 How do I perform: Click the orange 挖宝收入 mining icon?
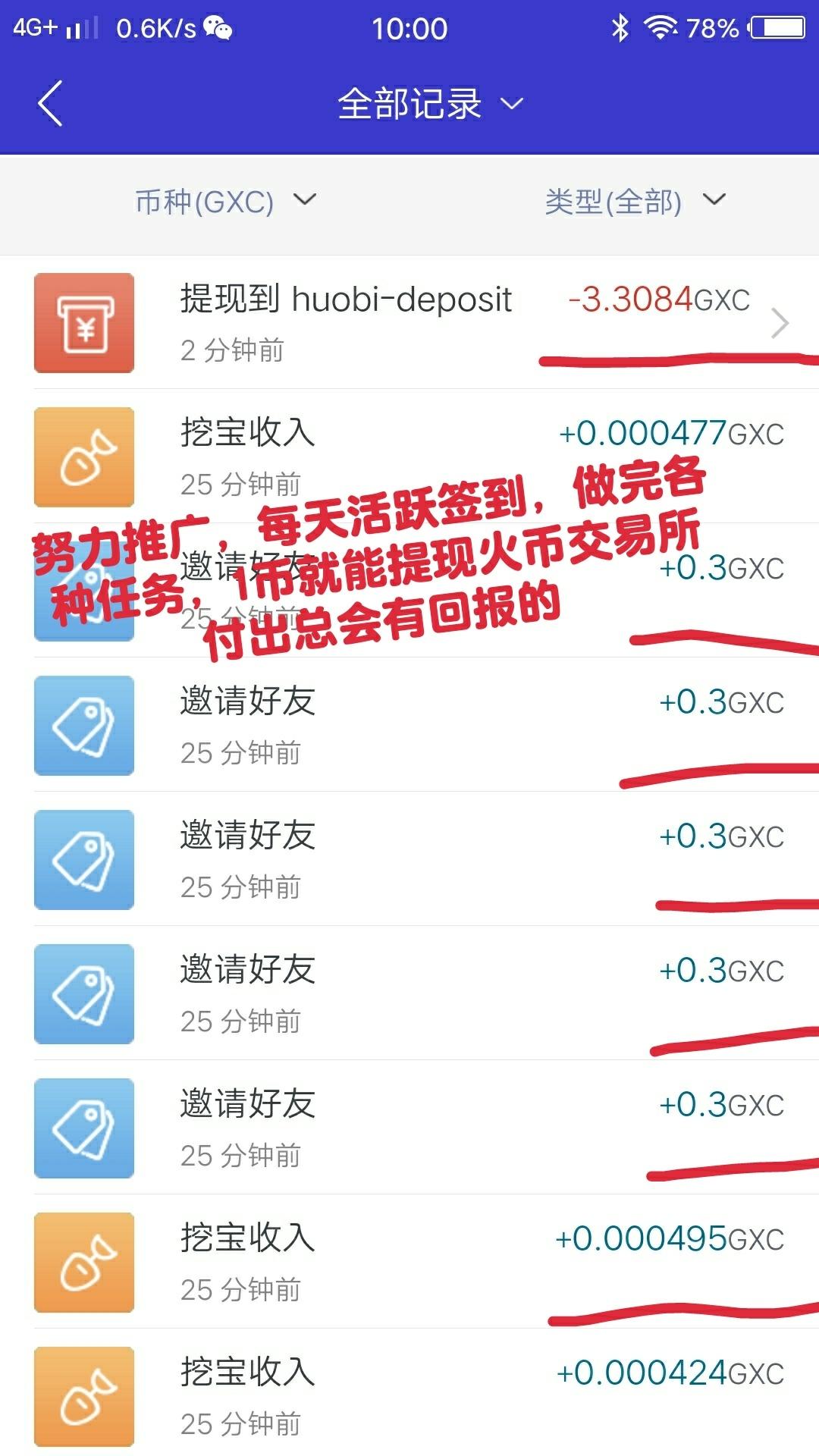point(83,456)
